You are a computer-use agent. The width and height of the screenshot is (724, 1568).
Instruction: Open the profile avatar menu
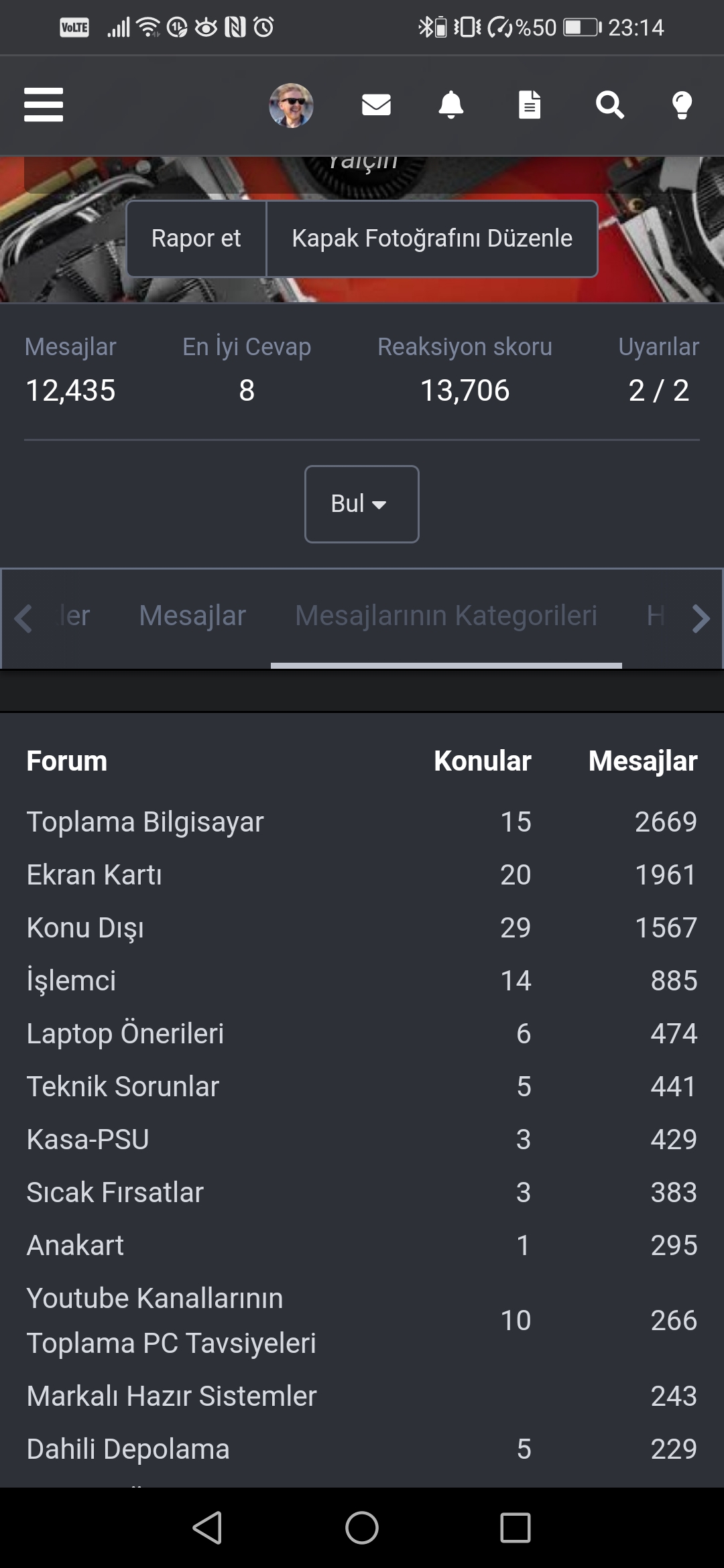point(291,105)
